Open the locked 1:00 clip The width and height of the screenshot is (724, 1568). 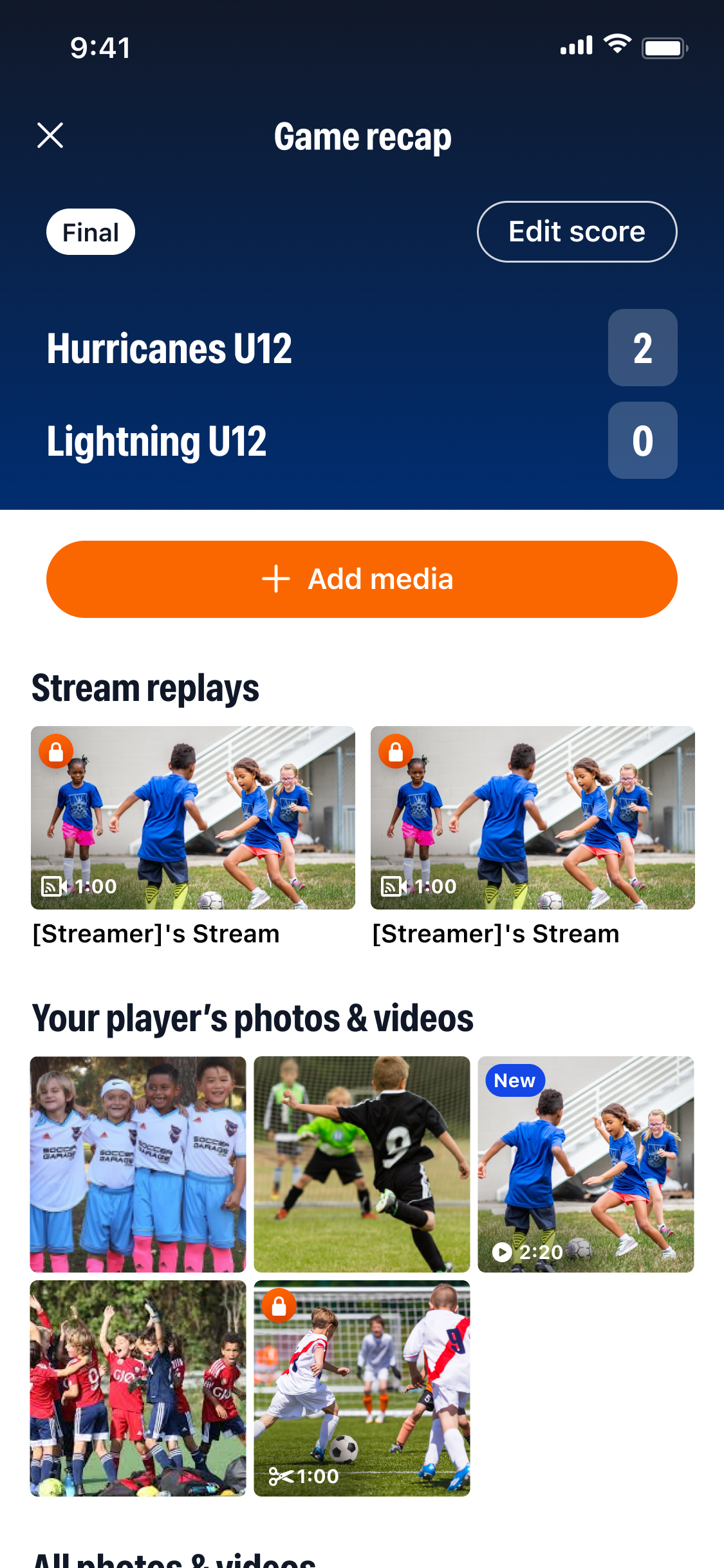(x=362, y=1388)
